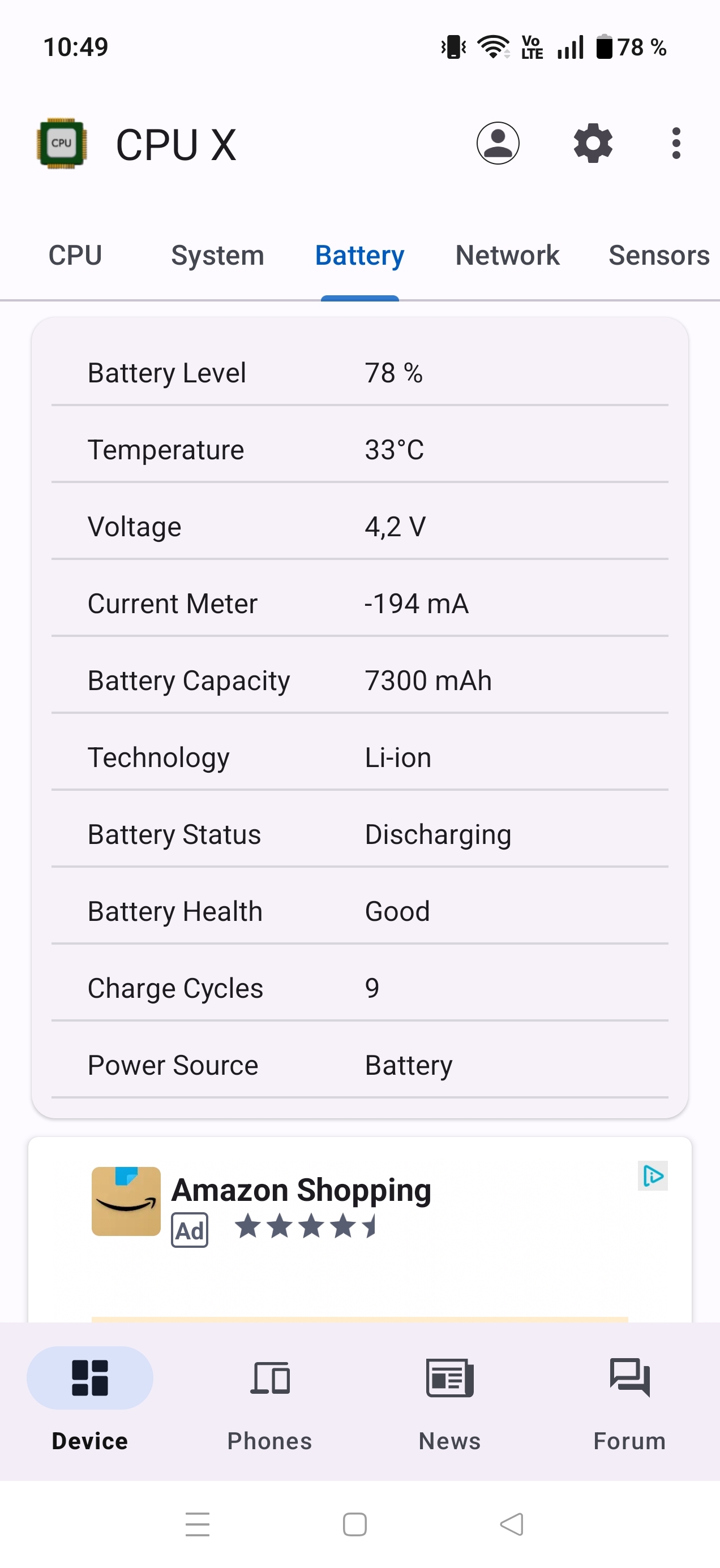
Task: Show the Sensors tab
Action: coord(658,256)
